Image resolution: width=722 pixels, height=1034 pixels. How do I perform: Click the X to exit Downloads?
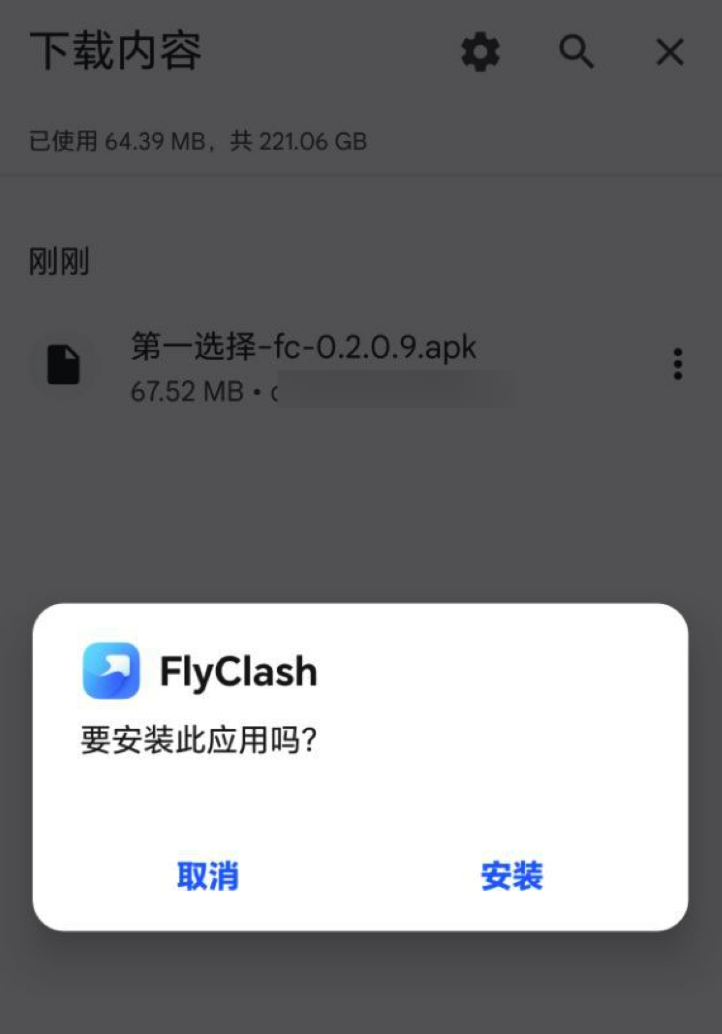(x=668, y=52)
